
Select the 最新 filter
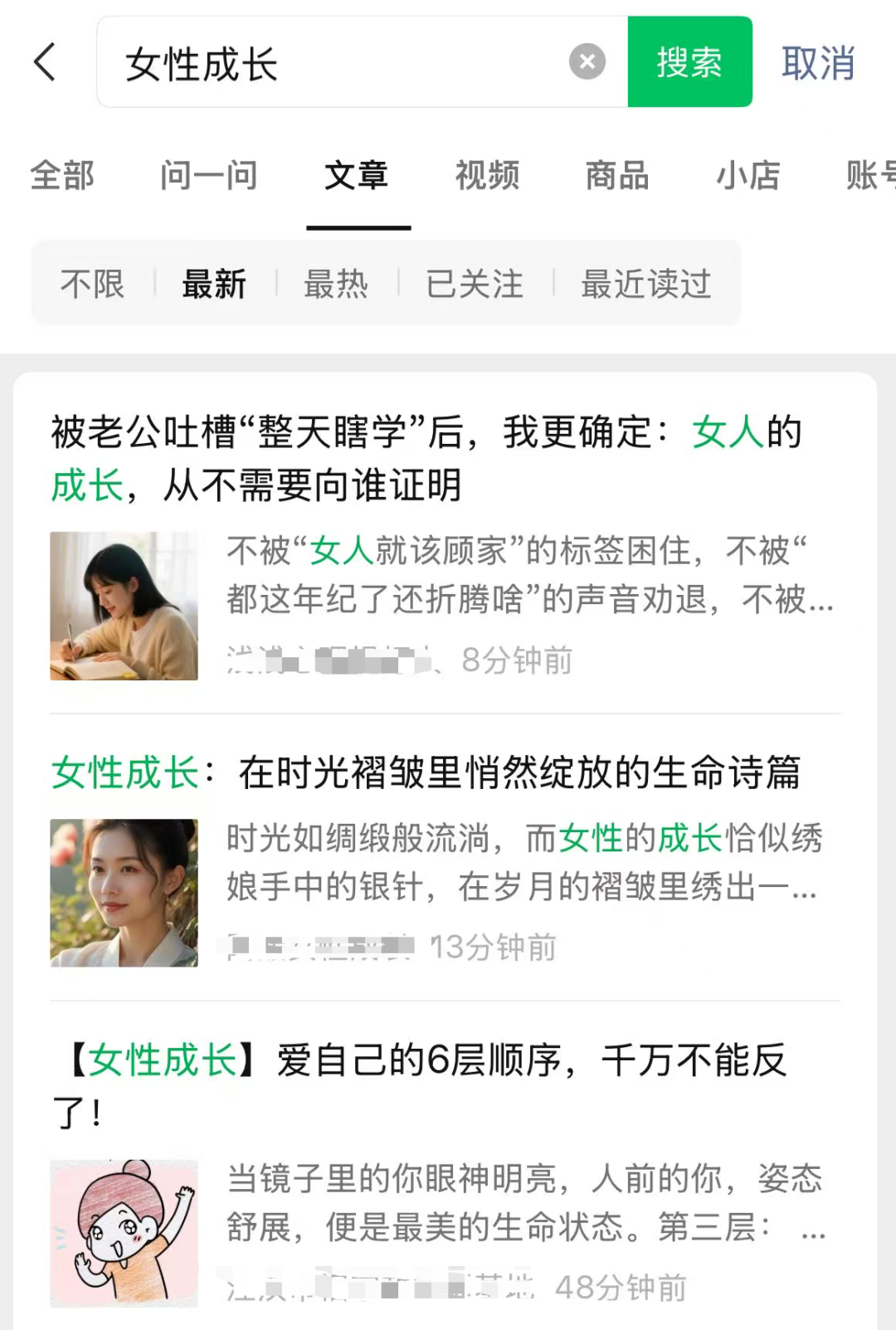tap(214, 284)
